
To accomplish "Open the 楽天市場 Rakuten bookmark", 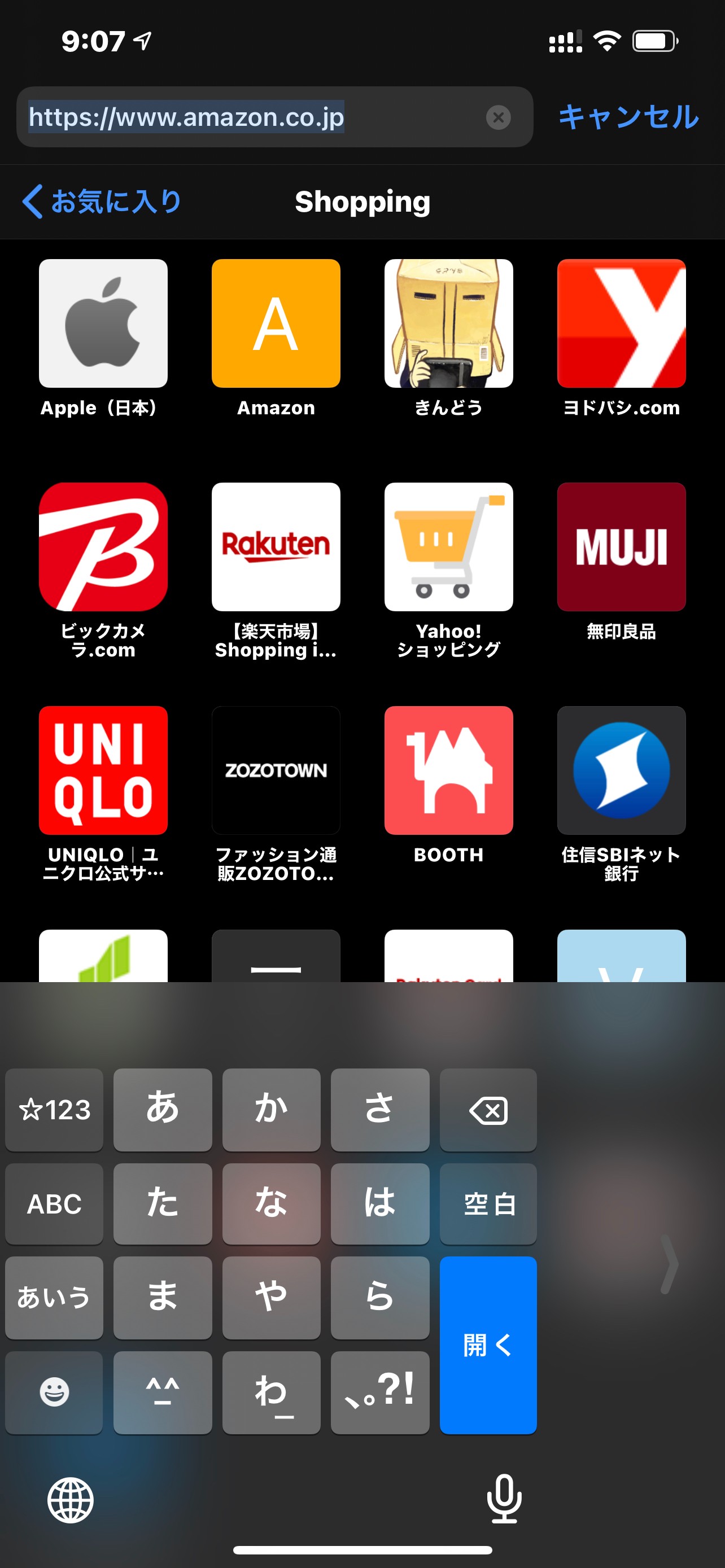I will [276, 546].
